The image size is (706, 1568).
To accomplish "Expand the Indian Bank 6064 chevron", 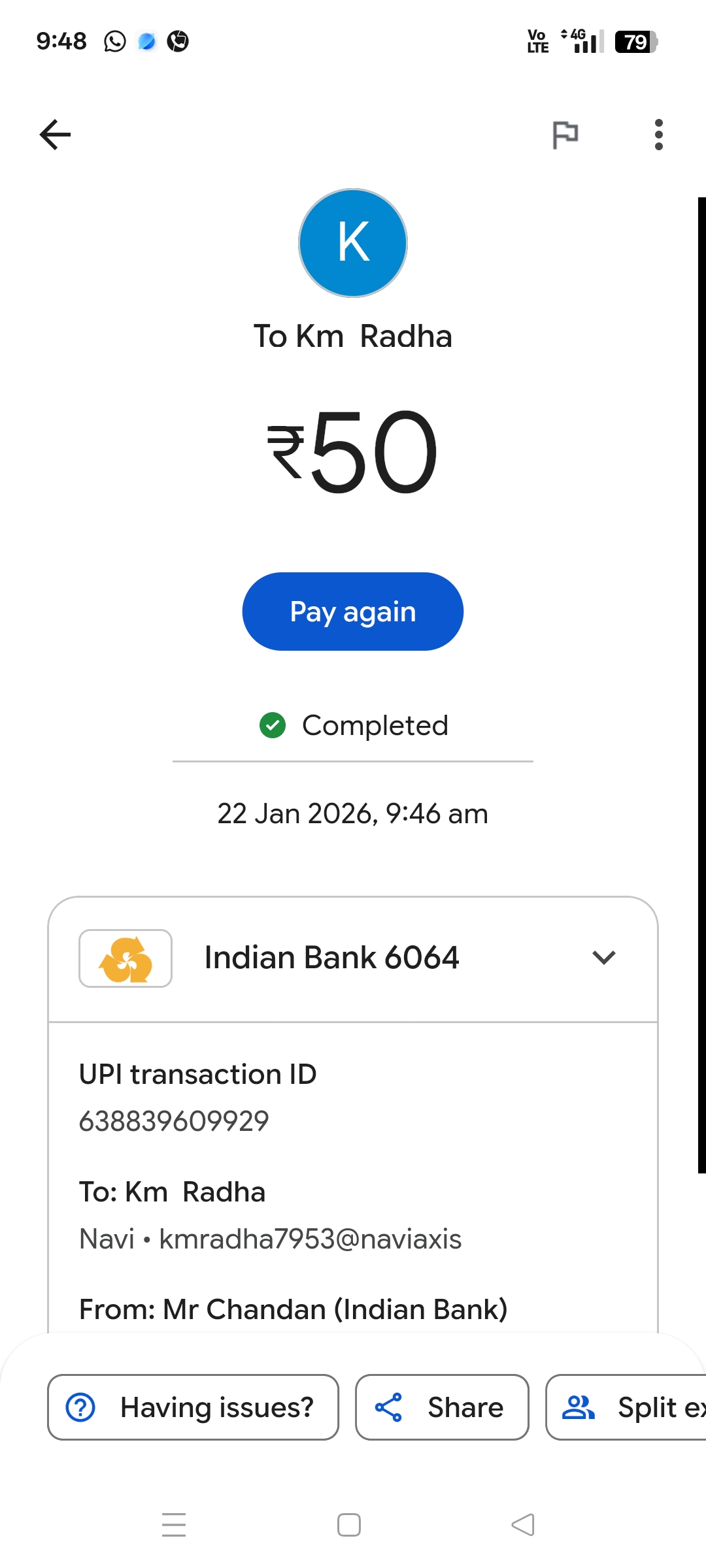I will coord(603,958).
